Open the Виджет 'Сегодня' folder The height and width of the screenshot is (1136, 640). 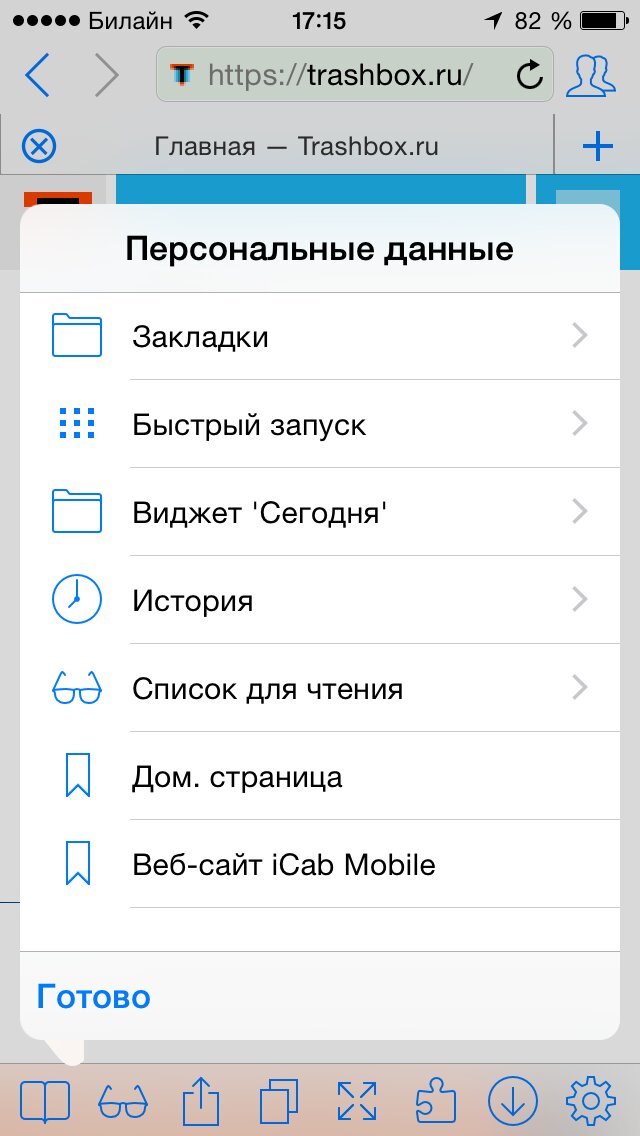pos(320,513)
